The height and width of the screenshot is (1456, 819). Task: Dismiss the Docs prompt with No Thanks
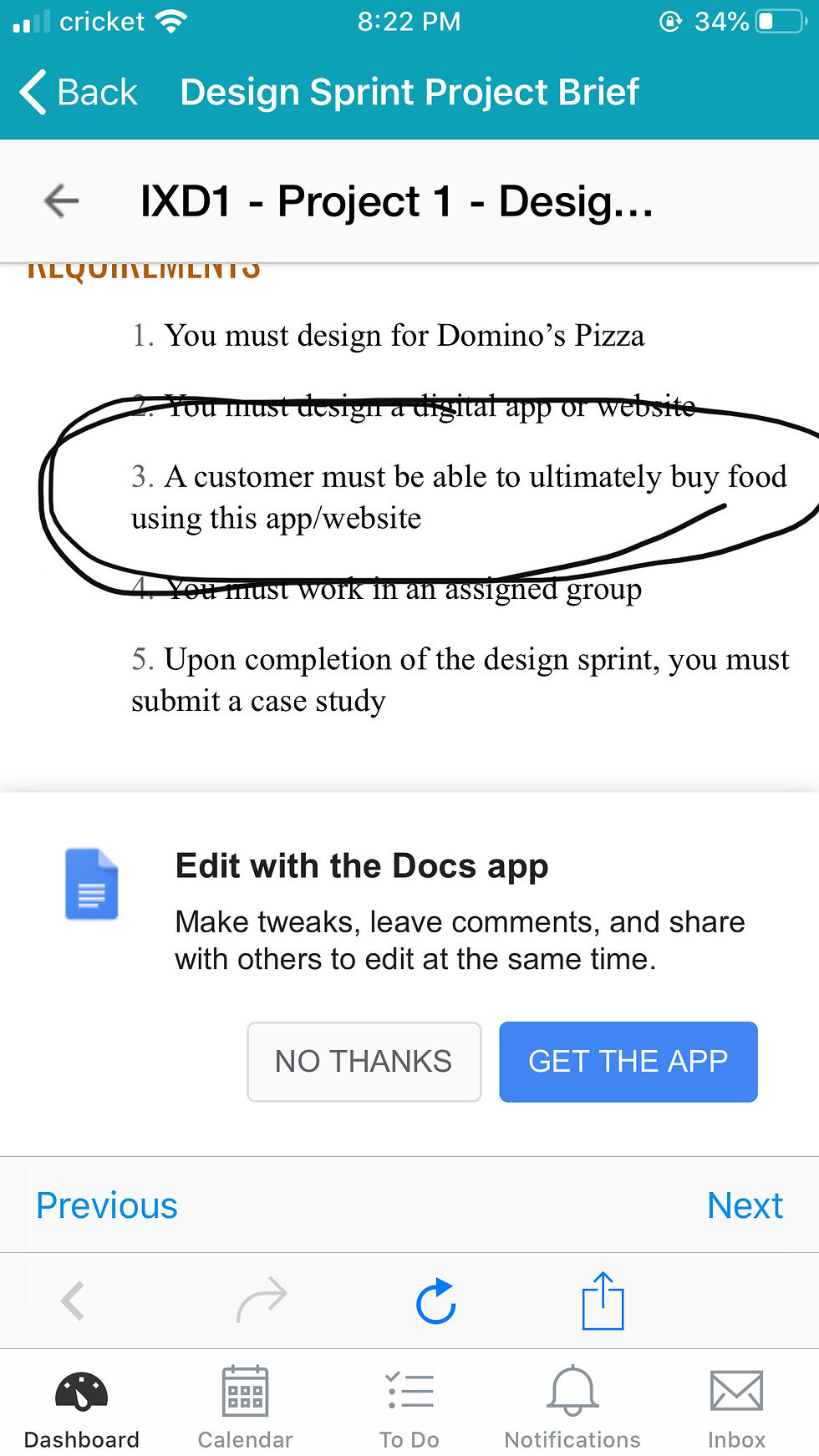[x=364, y=1061]
